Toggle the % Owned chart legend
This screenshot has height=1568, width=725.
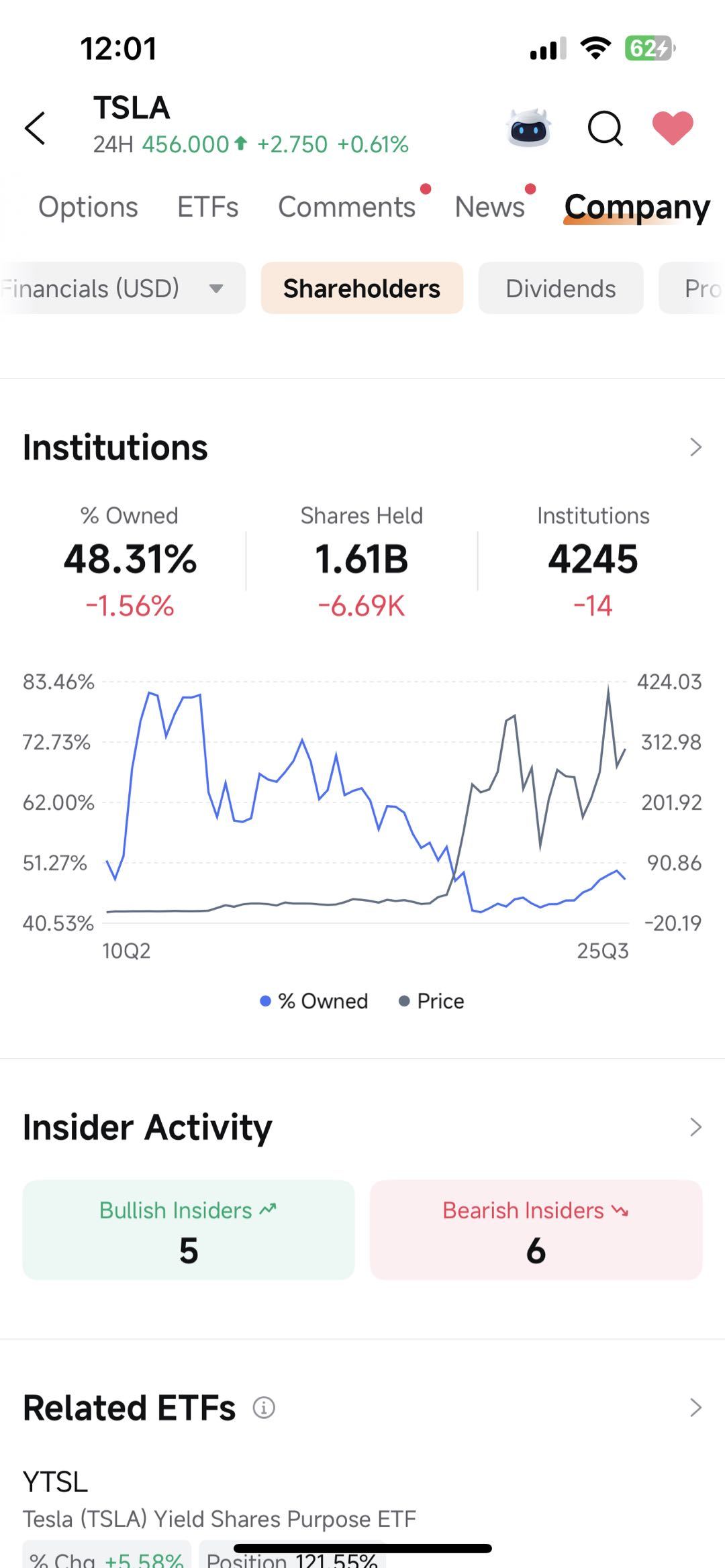click(x=315, y=1000)
